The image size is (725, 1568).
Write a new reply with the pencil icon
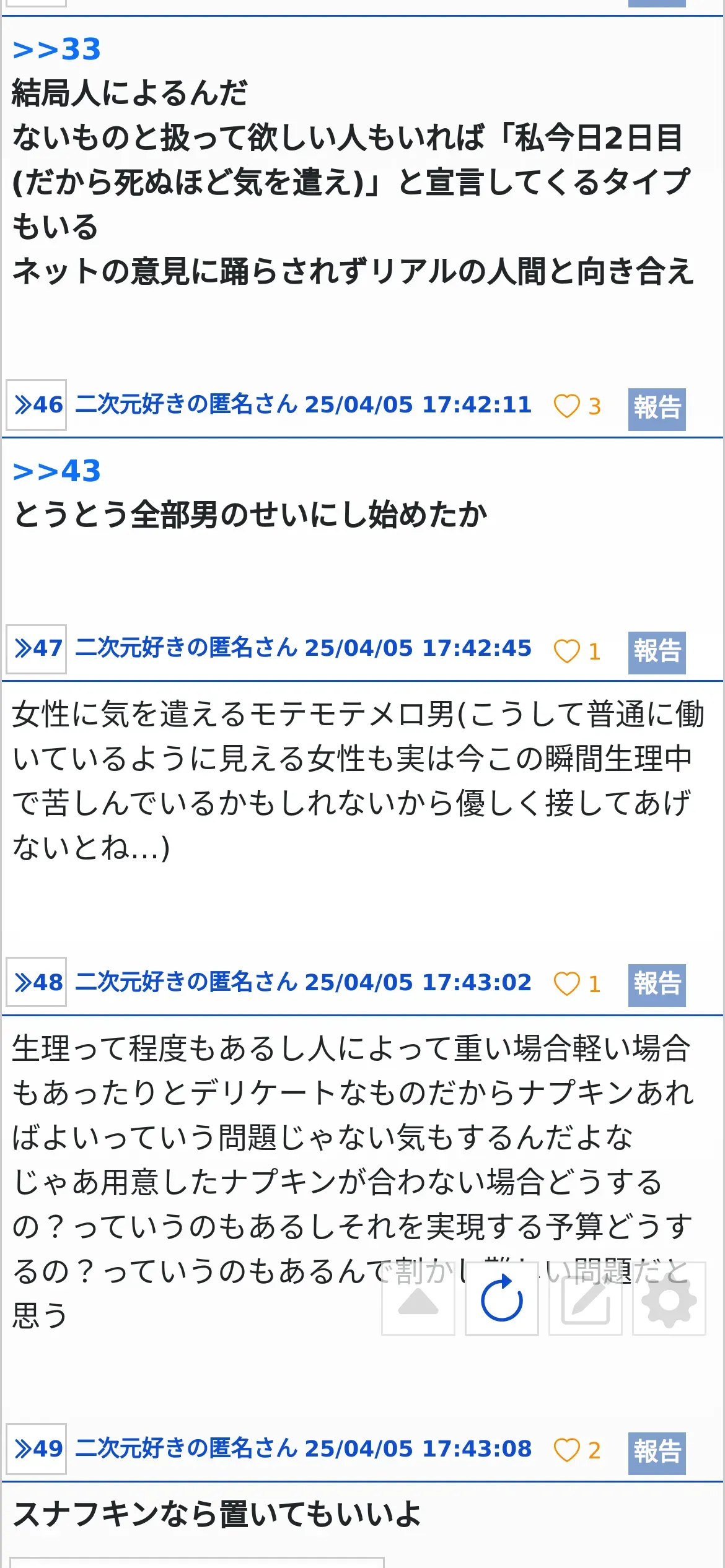[x=586, y=1299]
